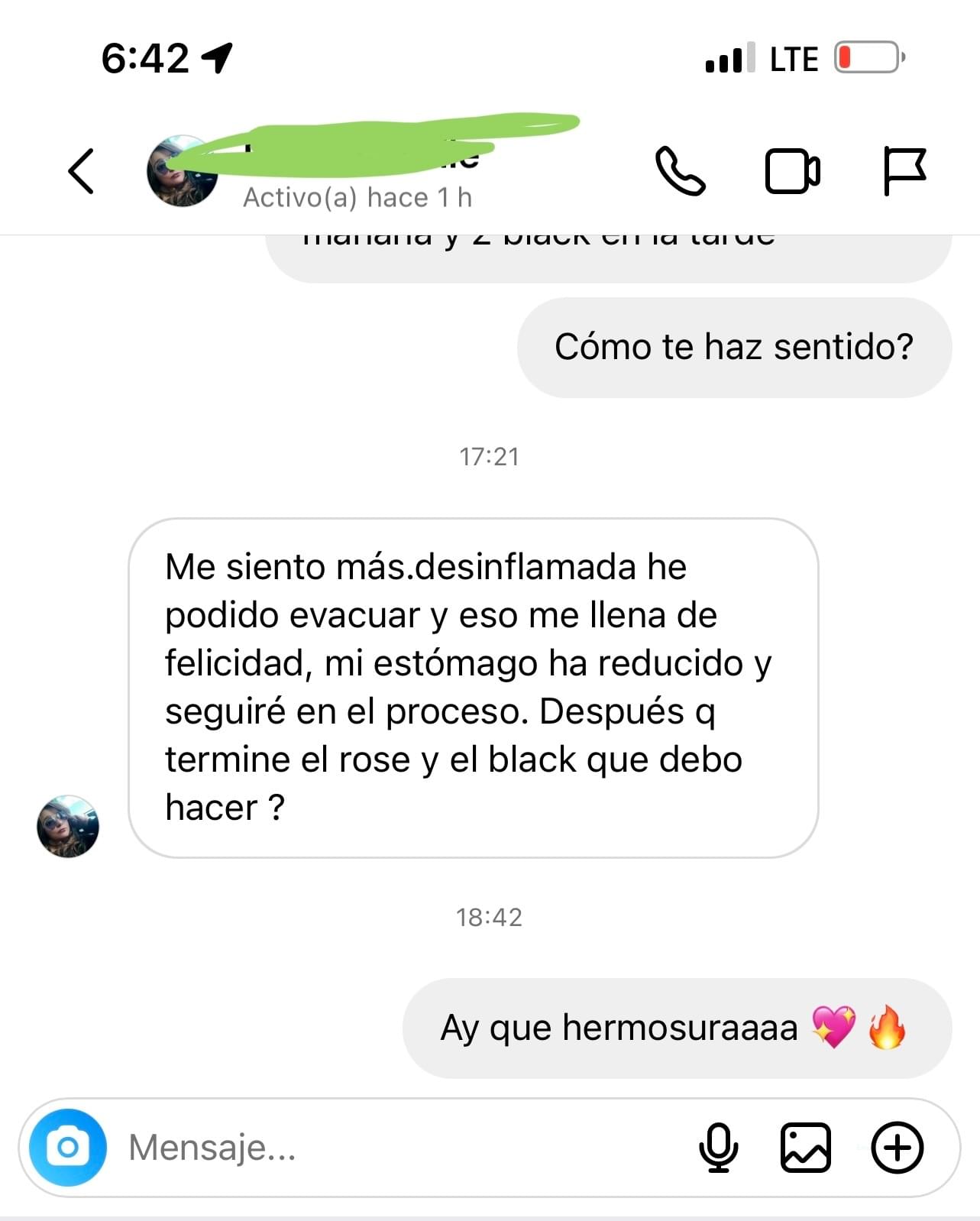Tap the flag icon in the header

coord(904,171)
